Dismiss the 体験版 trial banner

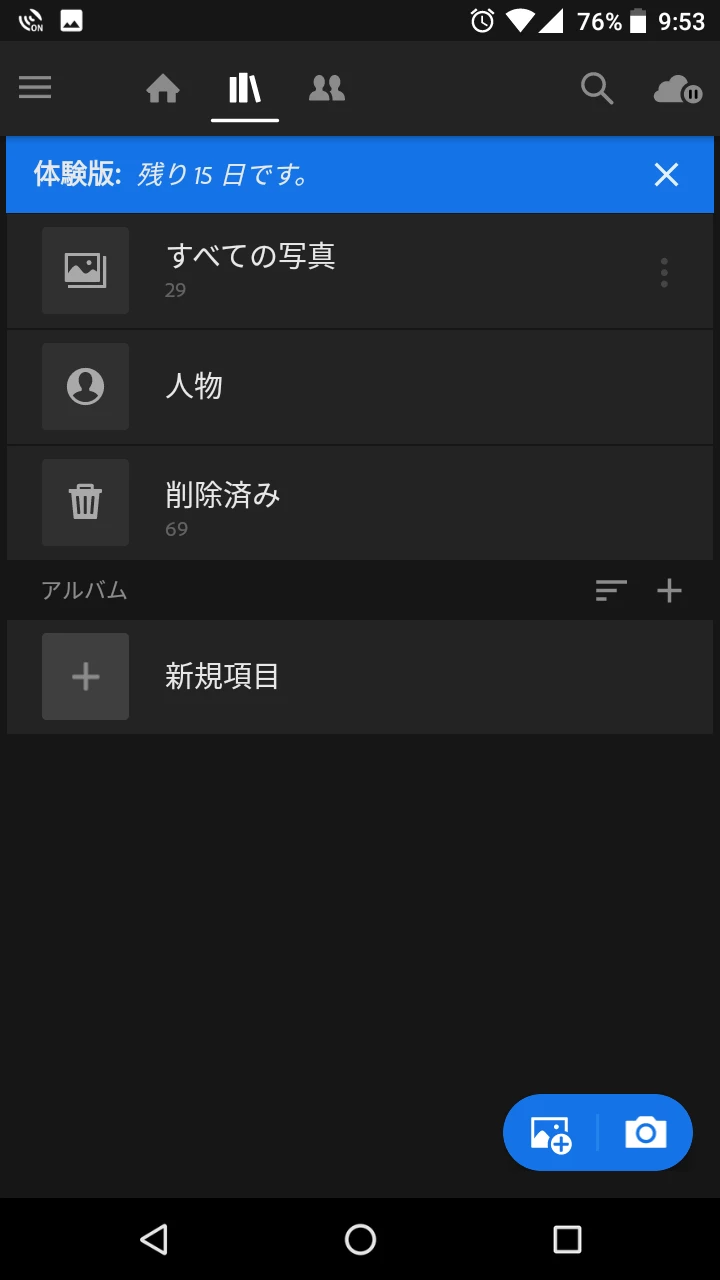tap(666, 175)
